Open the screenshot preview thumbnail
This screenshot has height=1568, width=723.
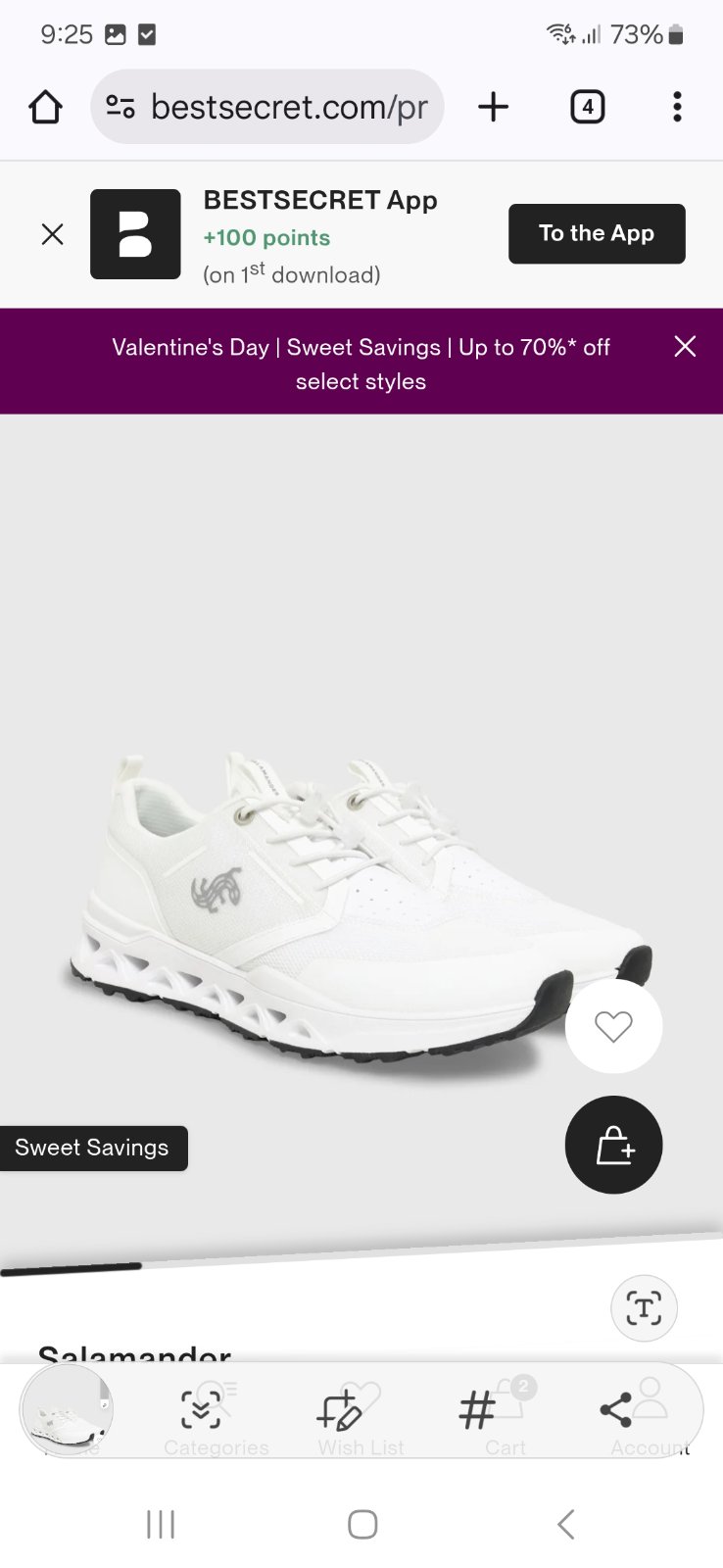point(67,1410)
